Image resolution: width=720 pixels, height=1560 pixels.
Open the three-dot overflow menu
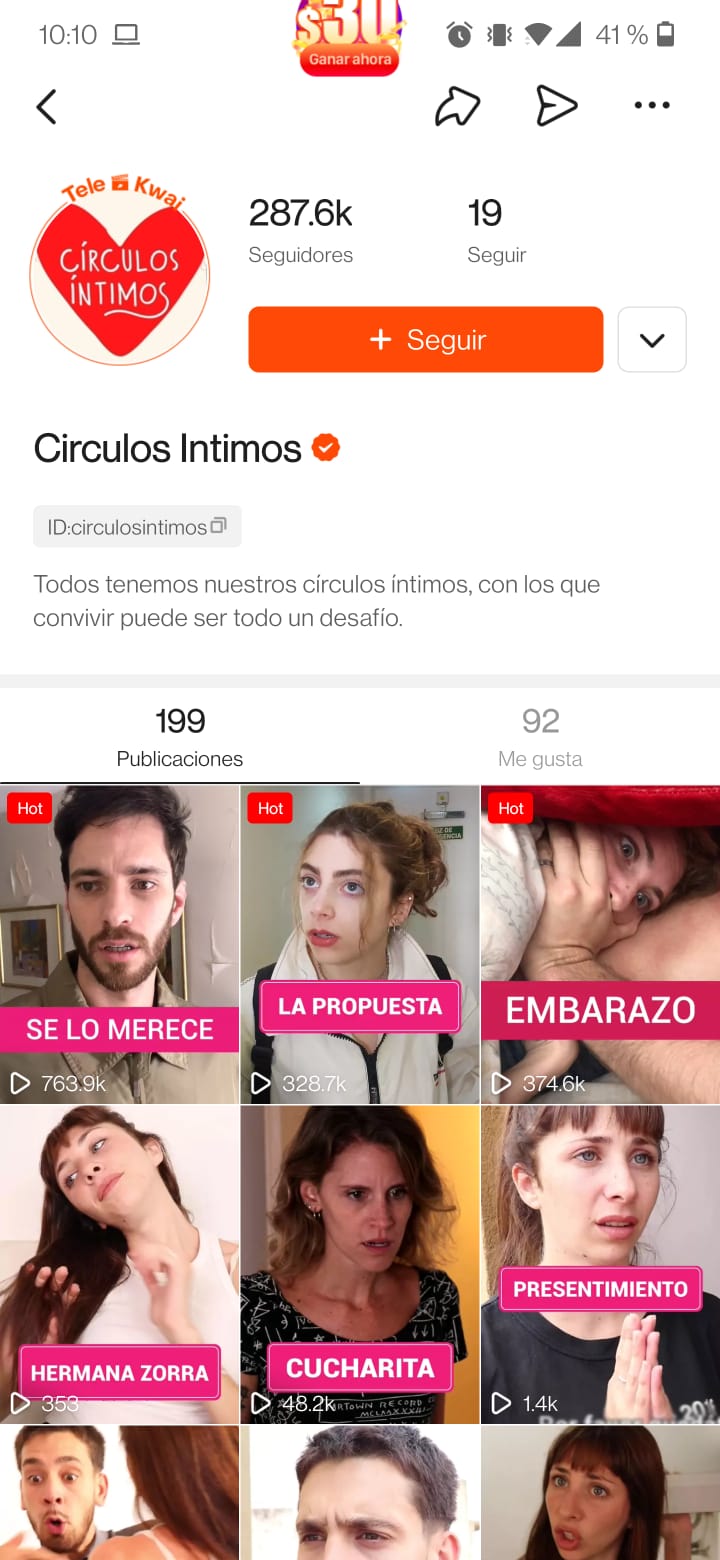(x=652, y=106)
